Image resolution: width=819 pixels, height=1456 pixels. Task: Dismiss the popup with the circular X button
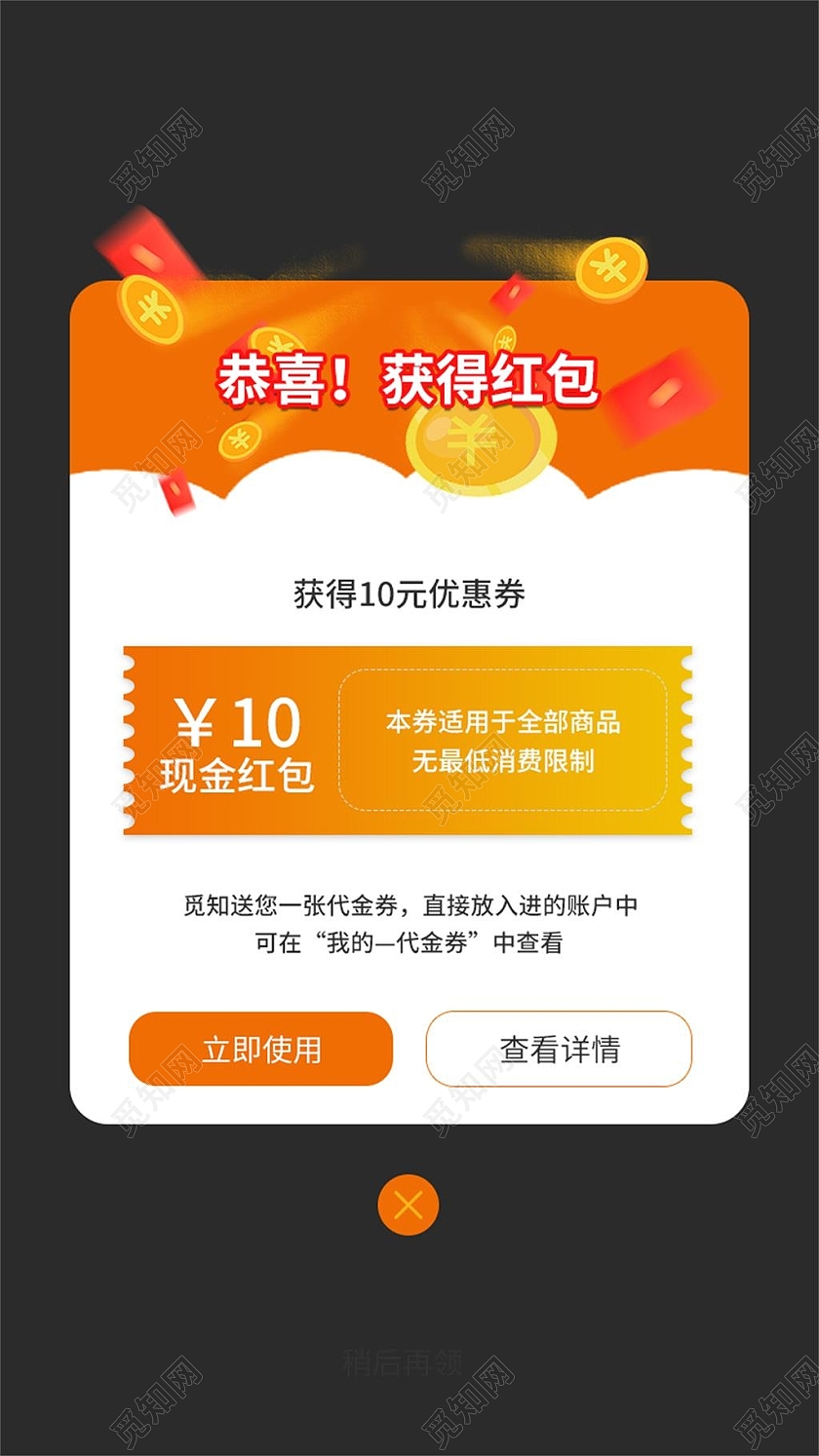click(x=408, y=1204)
